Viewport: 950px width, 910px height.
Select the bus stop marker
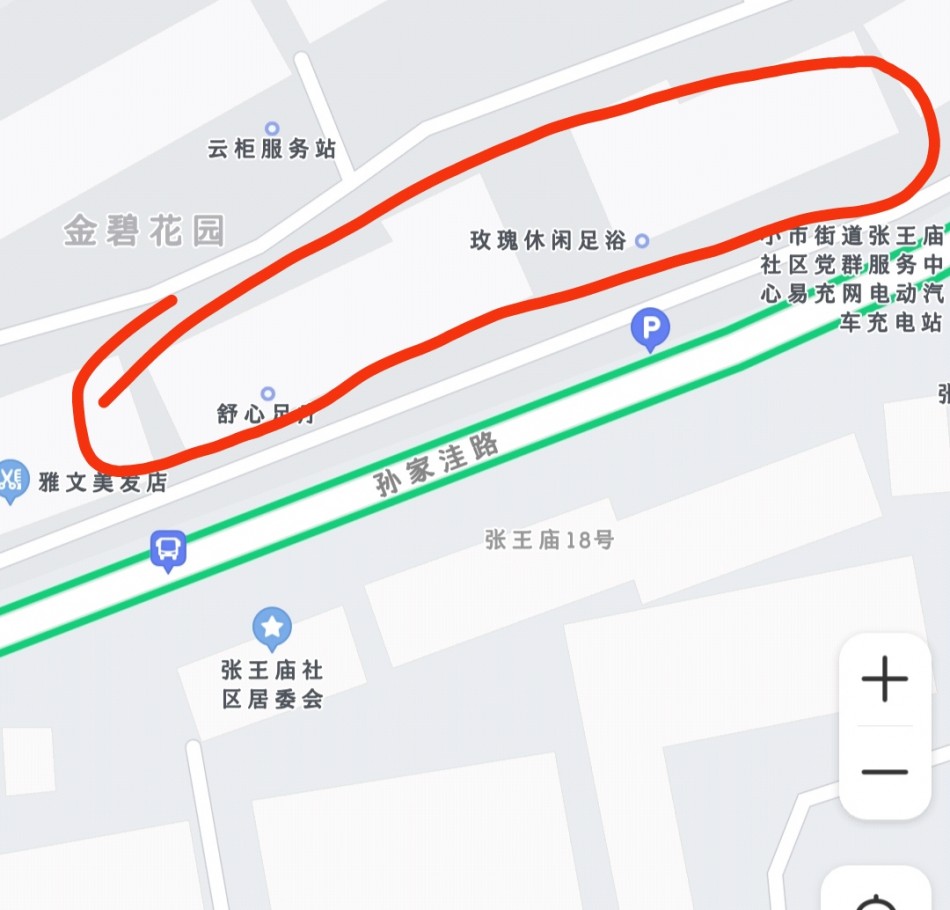(168, 548)
